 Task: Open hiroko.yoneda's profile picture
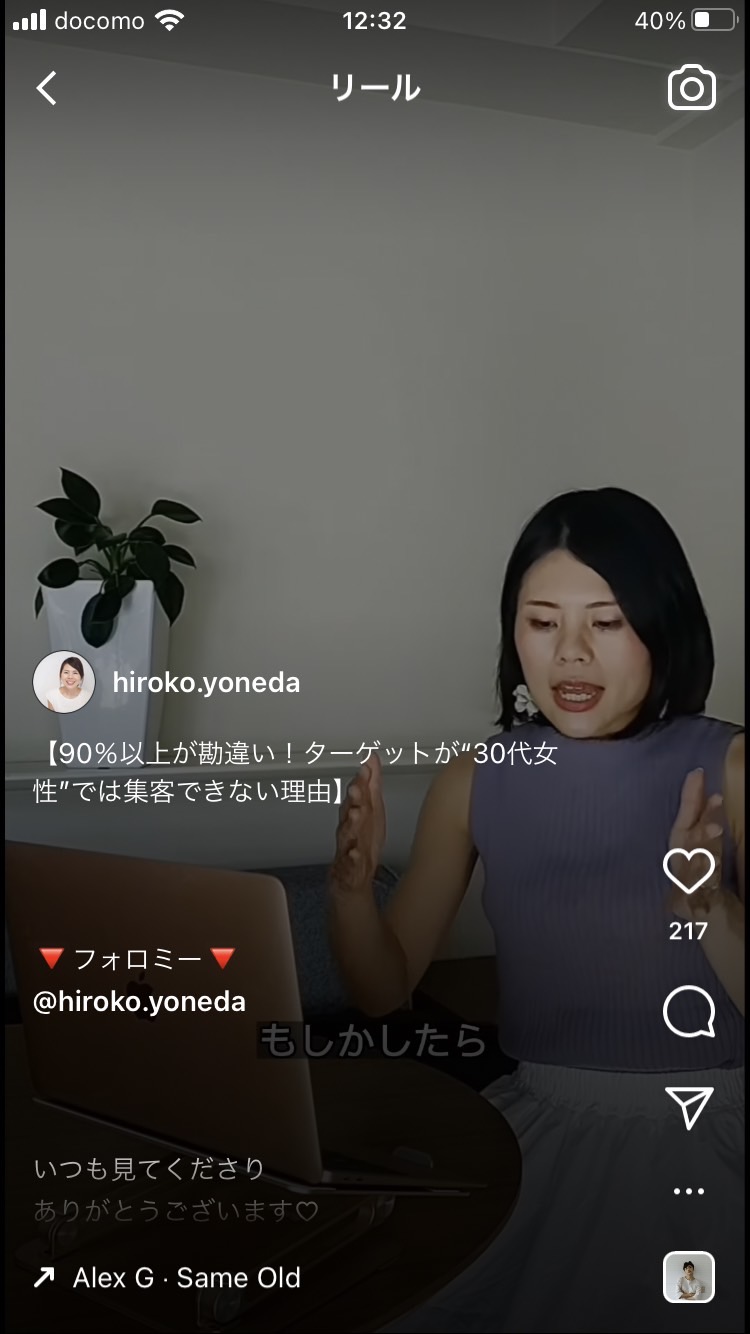(64, 682)
